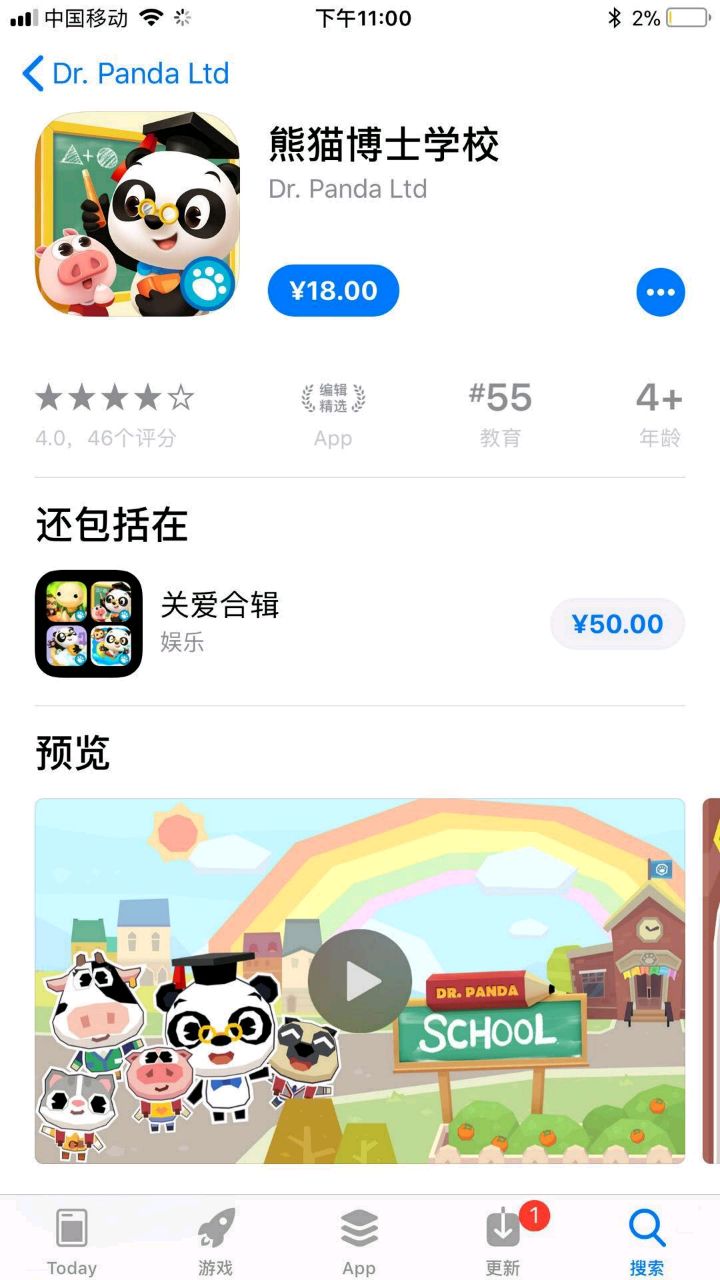Image resolution: width=720 pixels, height=1280 pixels.
Task: Switch to the Today tab
Action: 72,1240
